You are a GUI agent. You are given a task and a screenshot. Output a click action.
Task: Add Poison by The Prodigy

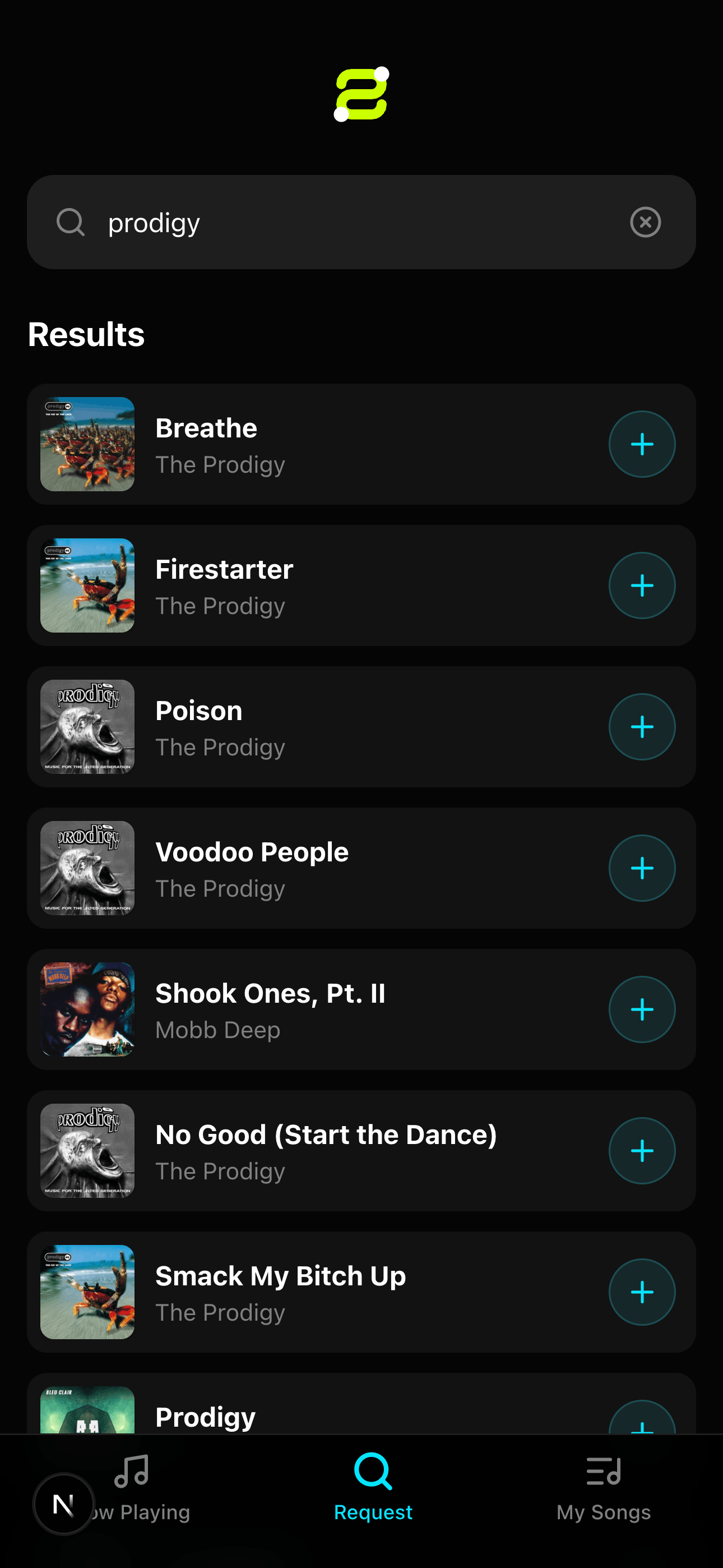642,726
